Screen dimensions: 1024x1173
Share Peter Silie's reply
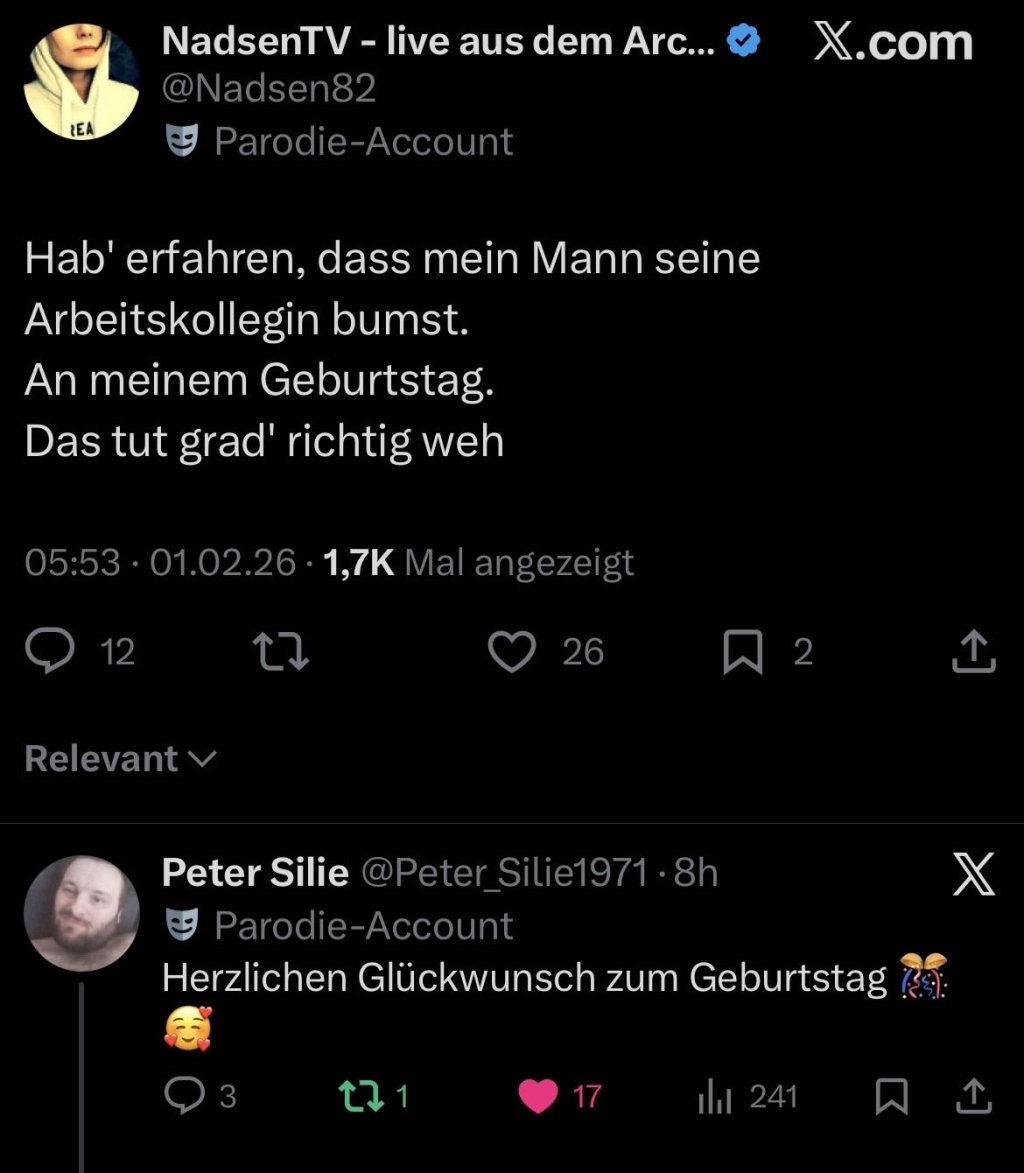[x=973, y=1097]
